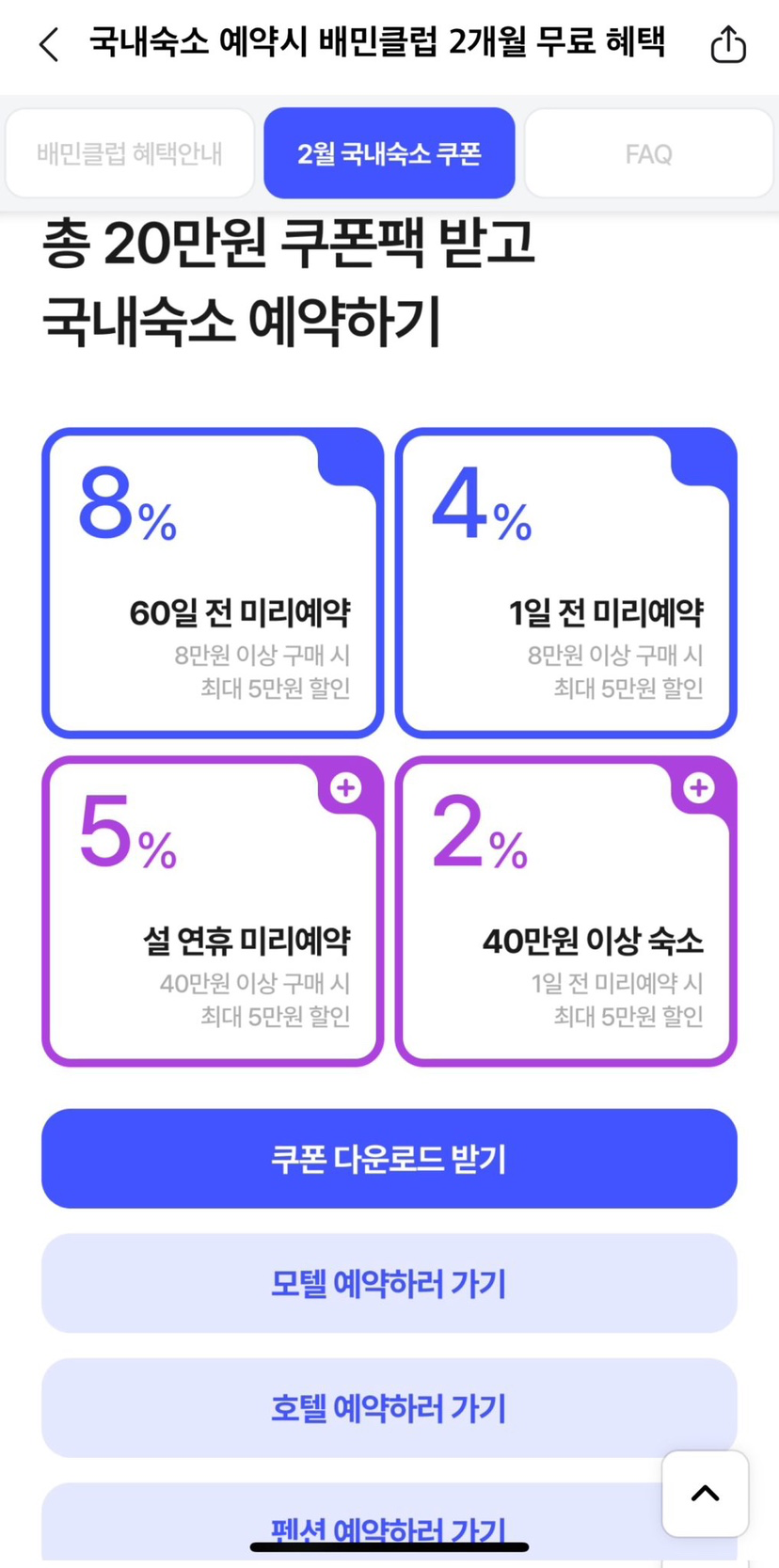Open the FAQ tab
Image resolution: width=779 pixels, height=1568 pixels.
[648, 153]
